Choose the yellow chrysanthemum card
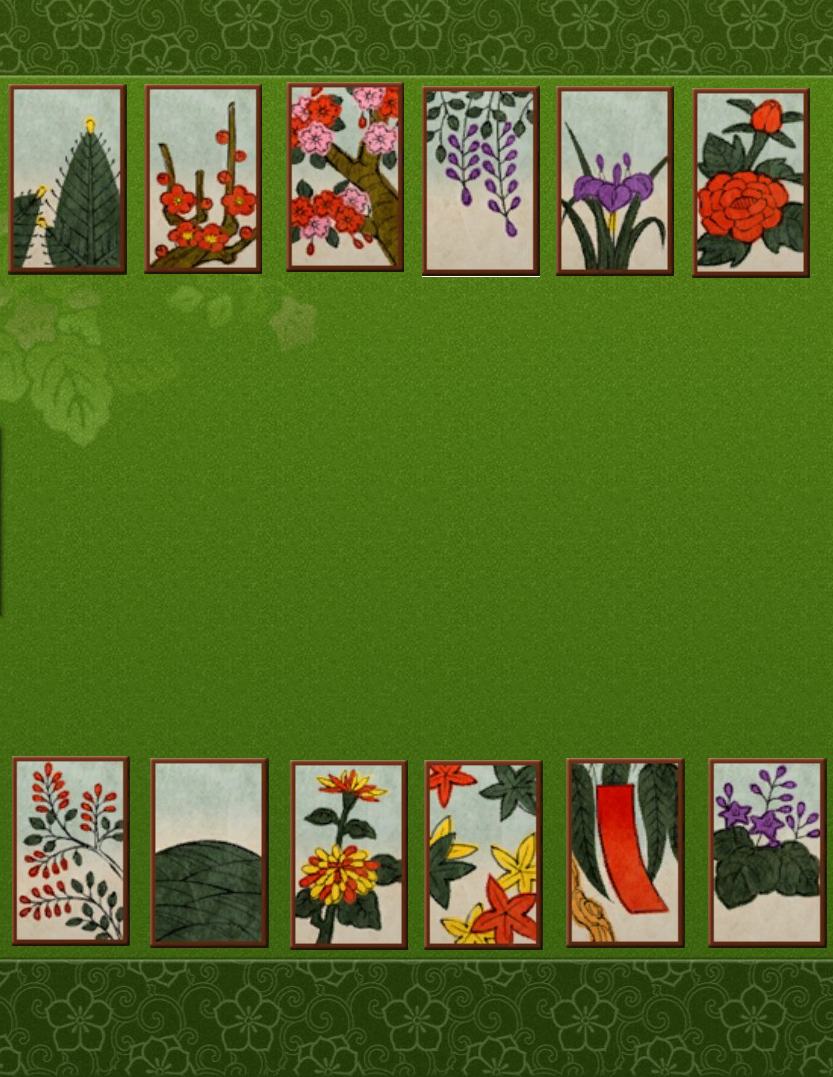The height and width of the screenshot is (1077, 833). (x=349, y=855)
